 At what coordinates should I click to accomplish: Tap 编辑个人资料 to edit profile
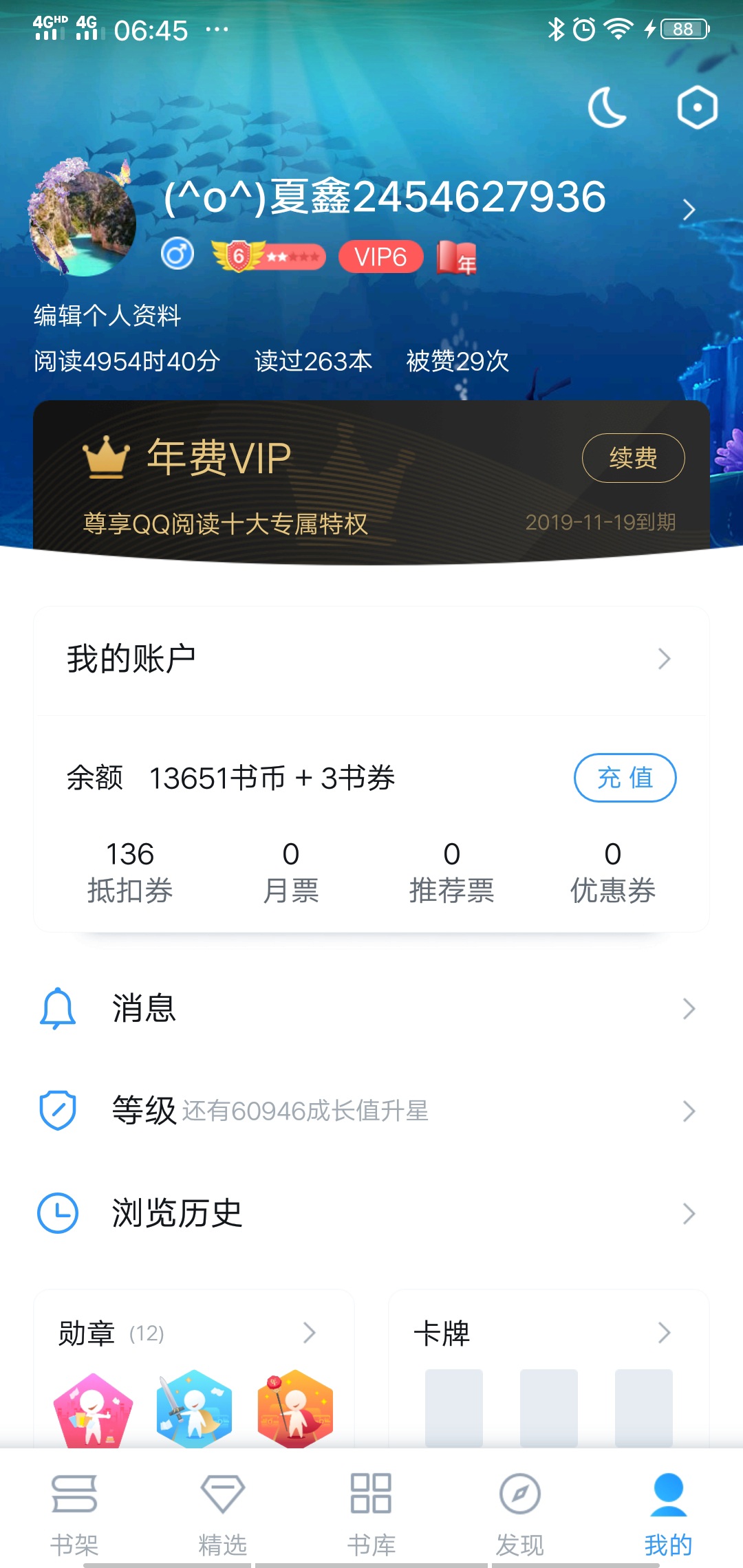tap(107, 316)
